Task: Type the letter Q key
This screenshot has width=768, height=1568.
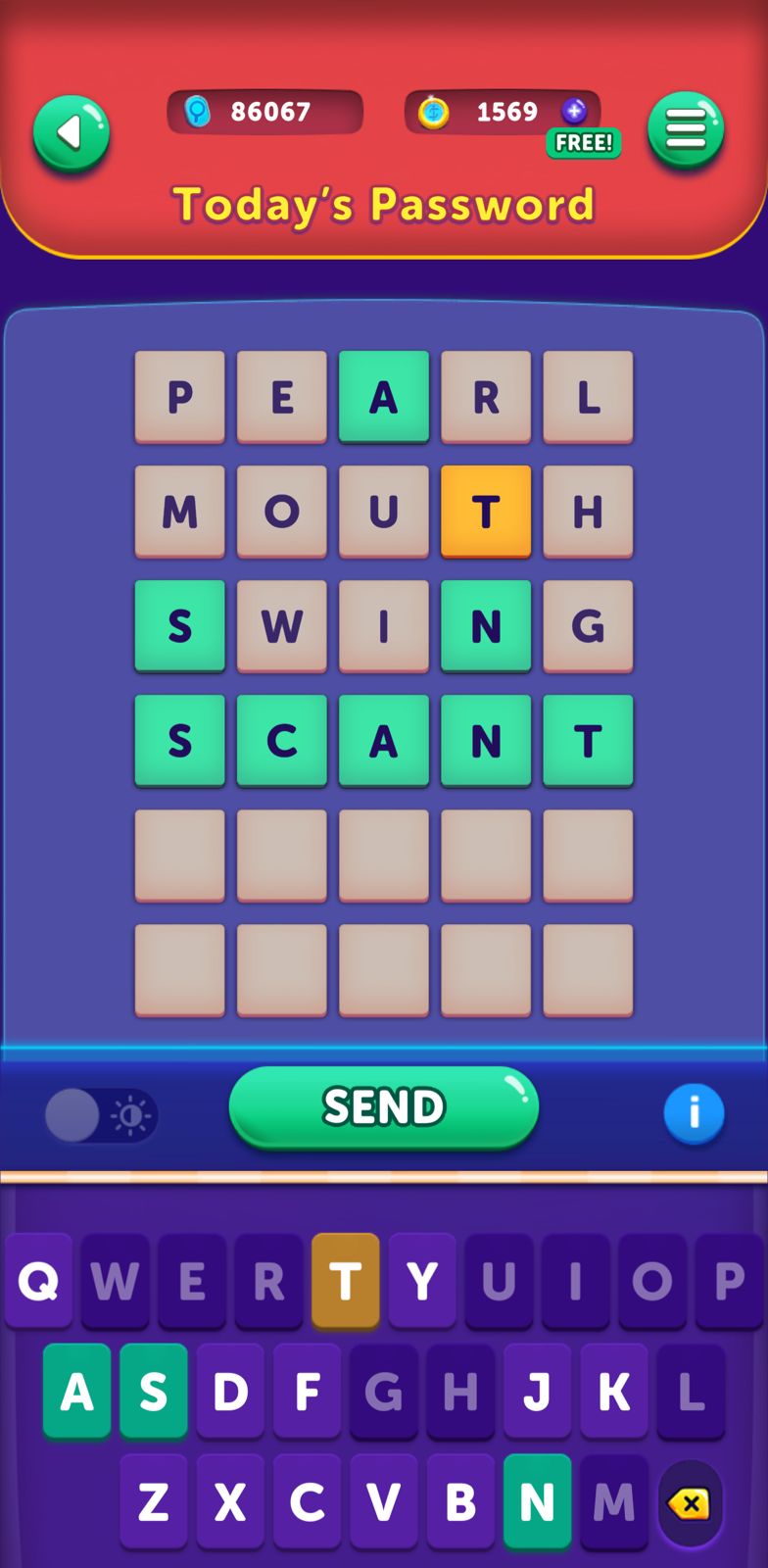Action: pos(38,1280)
